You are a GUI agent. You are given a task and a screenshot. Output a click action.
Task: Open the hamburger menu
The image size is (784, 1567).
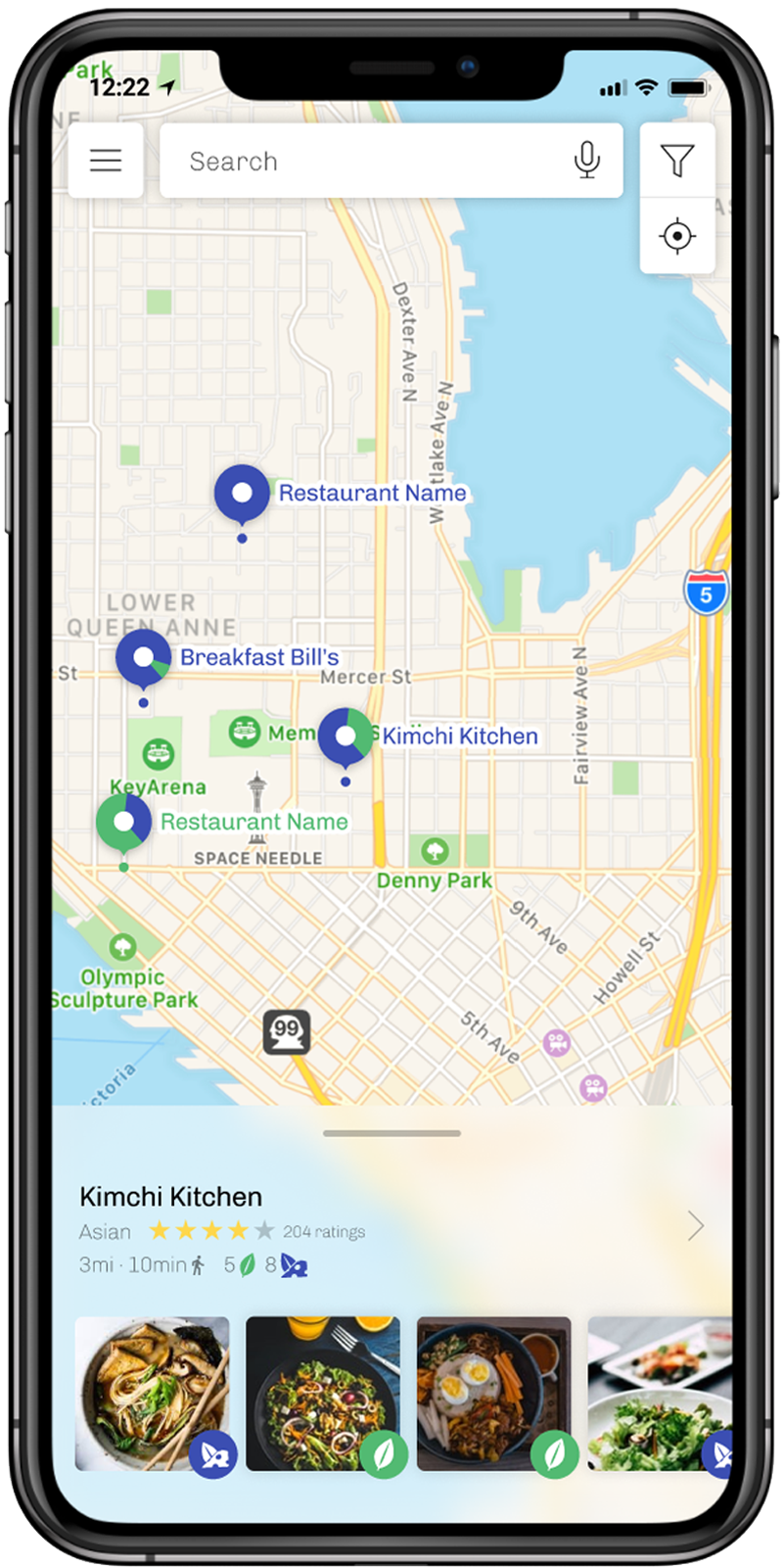106,161
